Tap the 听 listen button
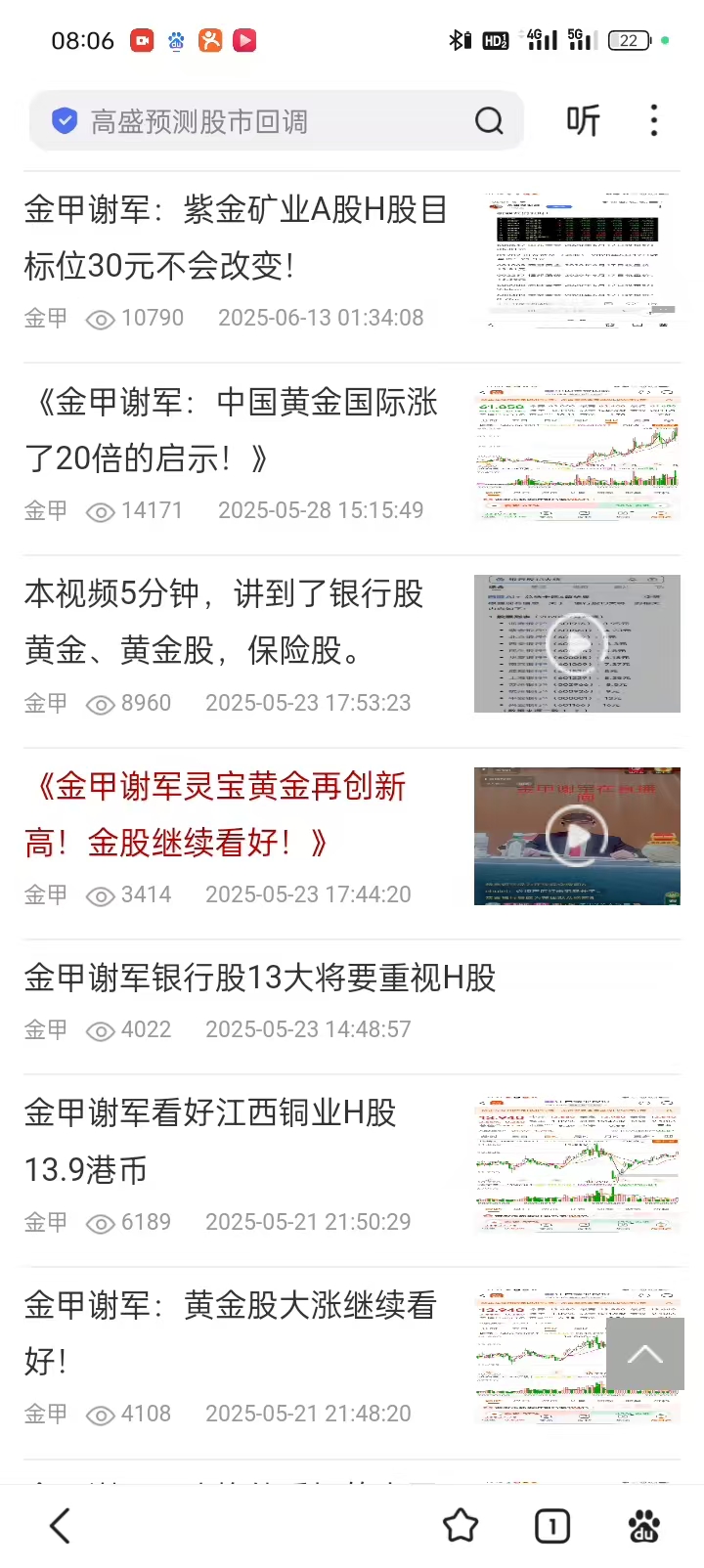This screenshot has height=1568, width=704. click(x=583, y=121)
